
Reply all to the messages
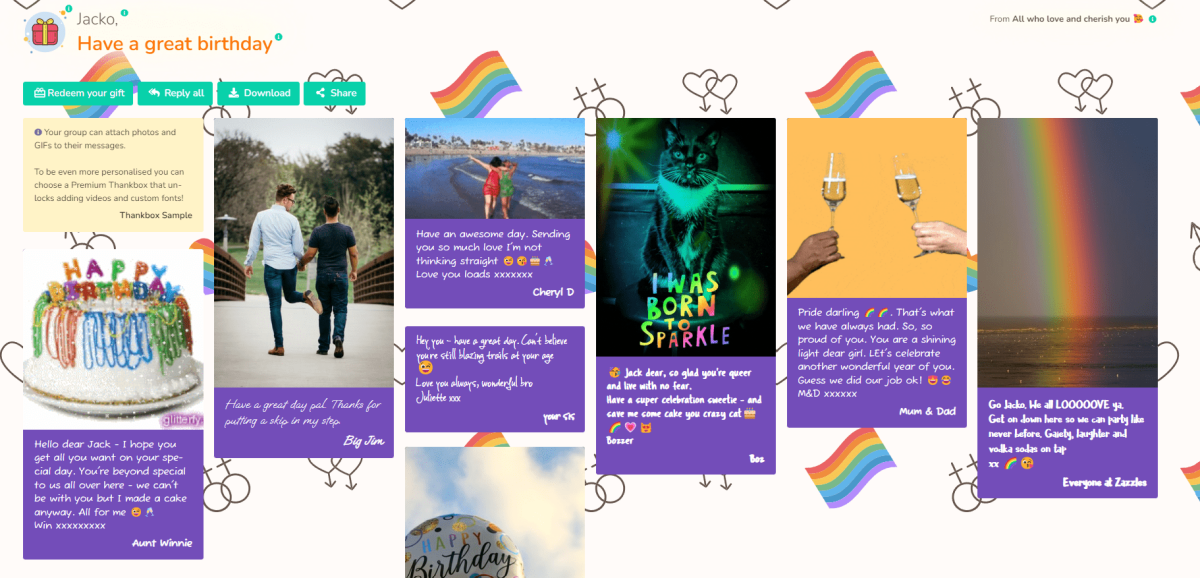click(176, 93)
